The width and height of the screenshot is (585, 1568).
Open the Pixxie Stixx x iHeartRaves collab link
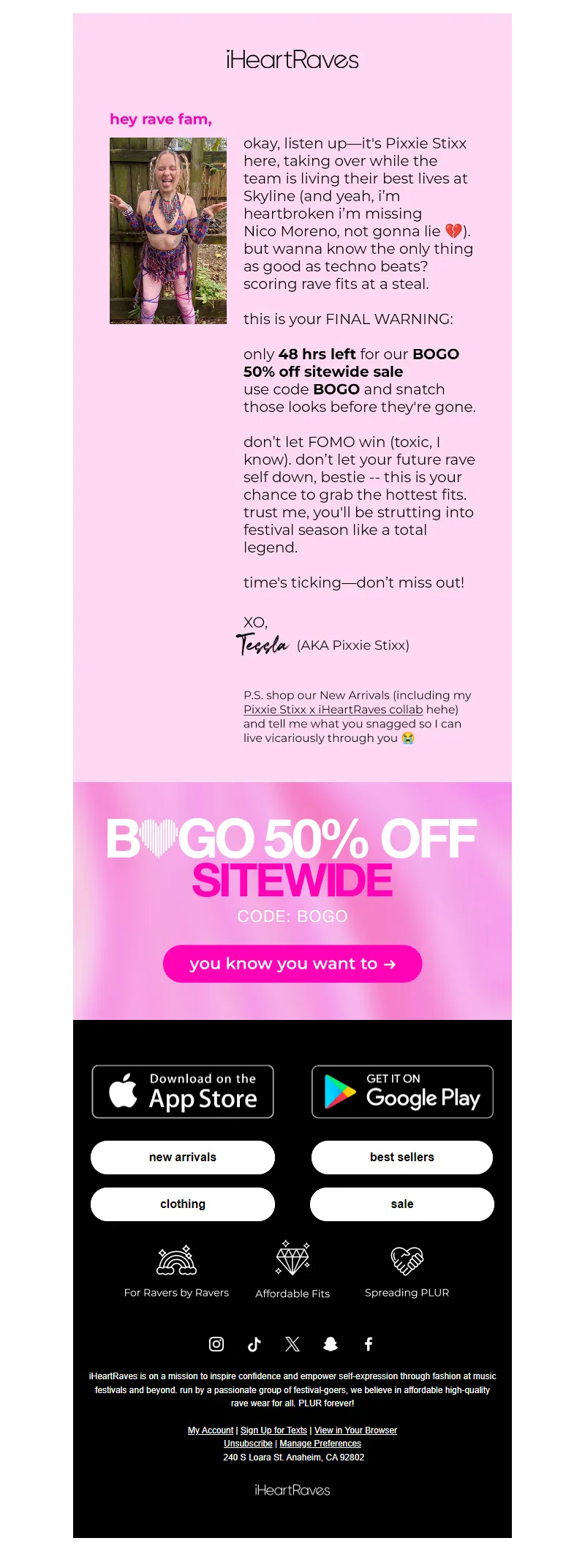coord(333,709)
